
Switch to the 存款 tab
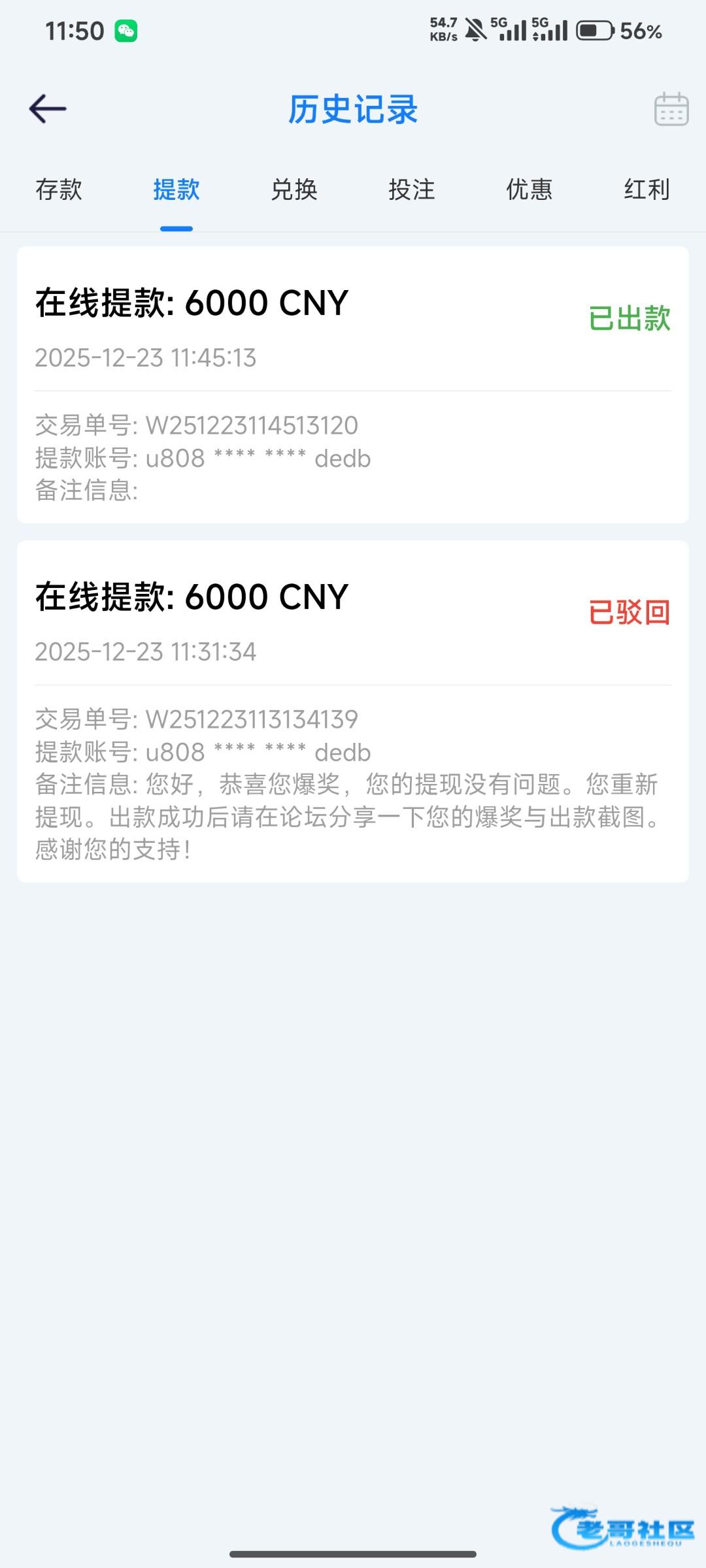click(x=59, y=189)
